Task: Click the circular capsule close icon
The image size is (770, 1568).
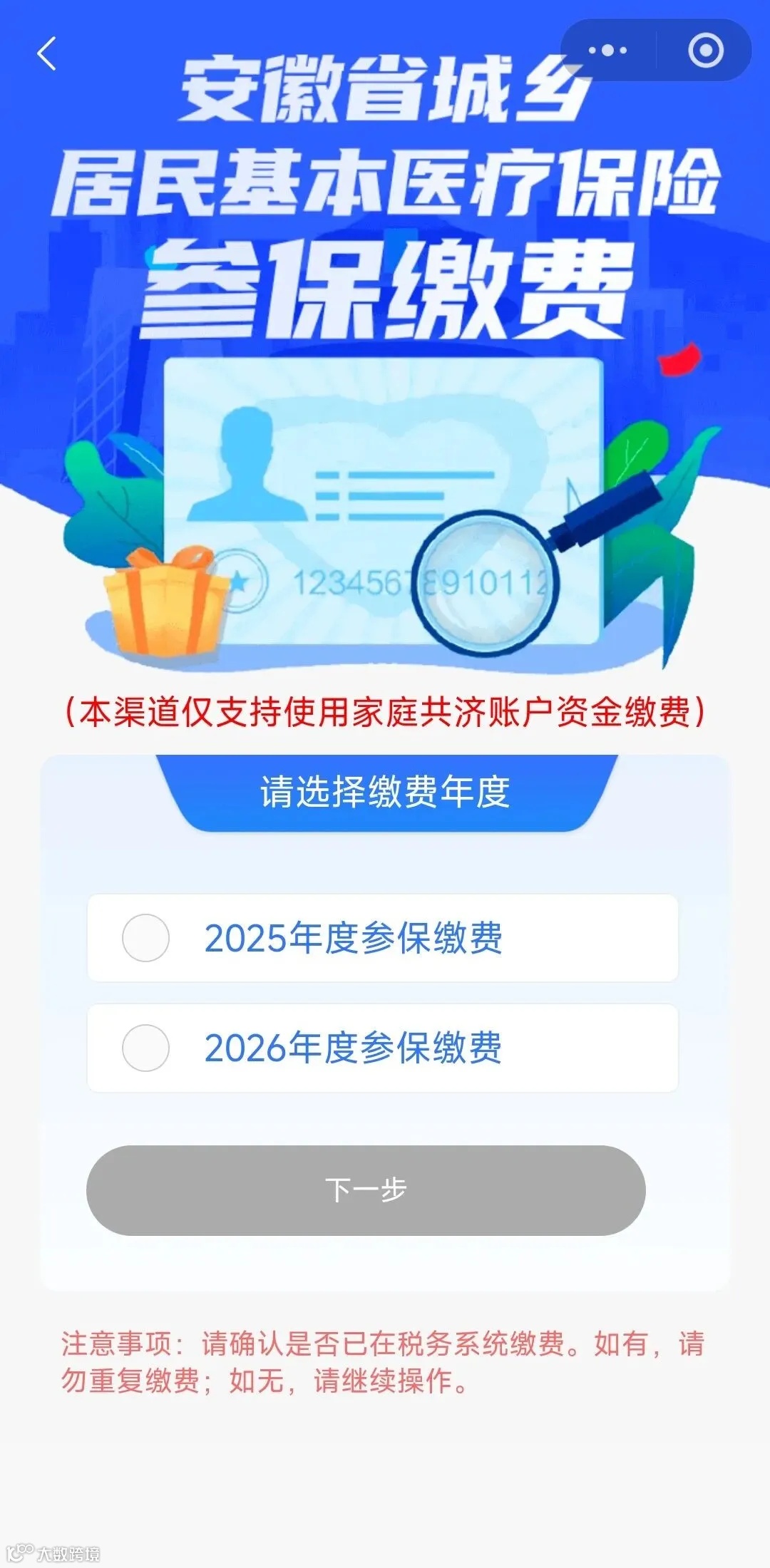Action: [x=704, y=50]
